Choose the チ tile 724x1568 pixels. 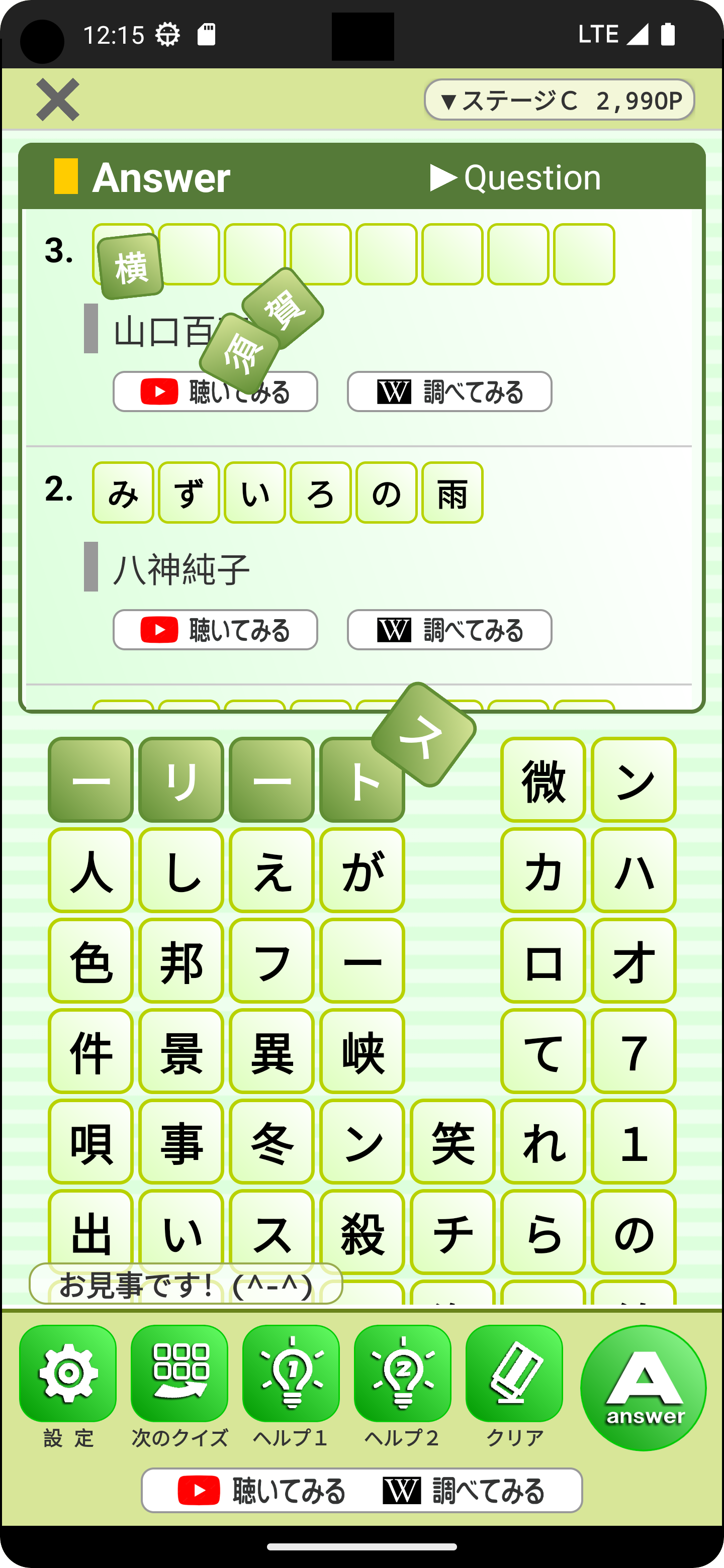pyautogui.click(x=452, y=1231)
